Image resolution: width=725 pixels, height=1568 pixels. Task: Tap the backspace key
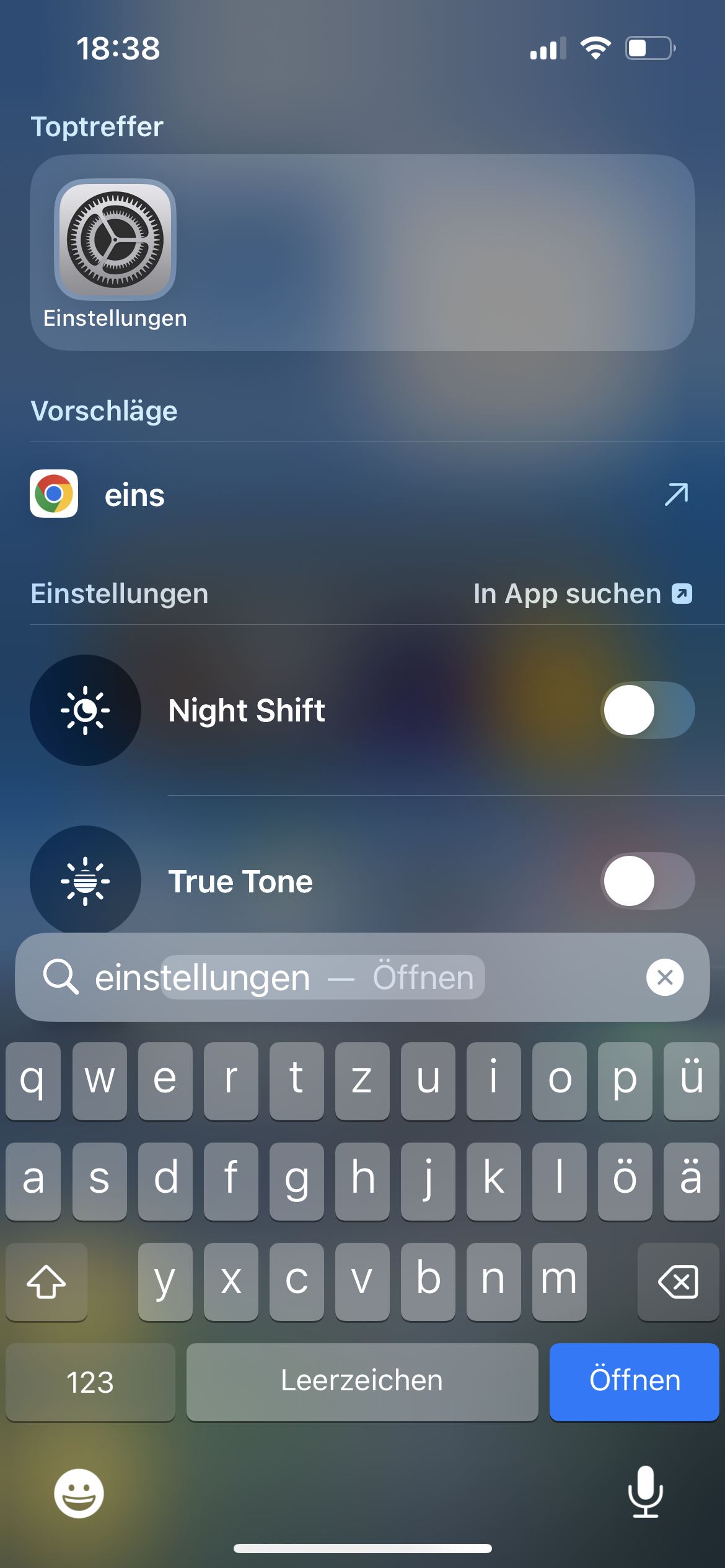coord(678,1281)
